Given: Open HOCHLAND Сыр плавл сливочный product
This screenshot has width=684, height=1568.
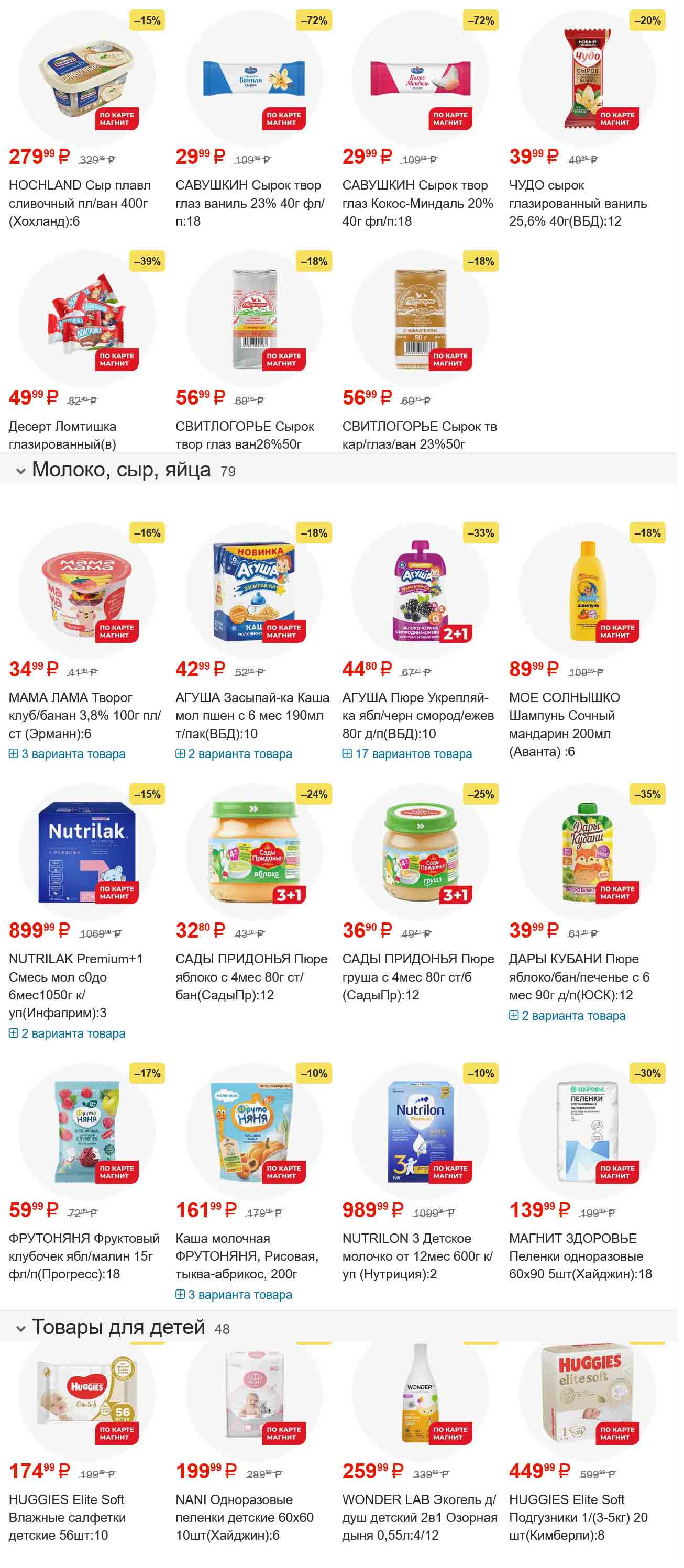Looking at the screenshot, I should point(79,203).
